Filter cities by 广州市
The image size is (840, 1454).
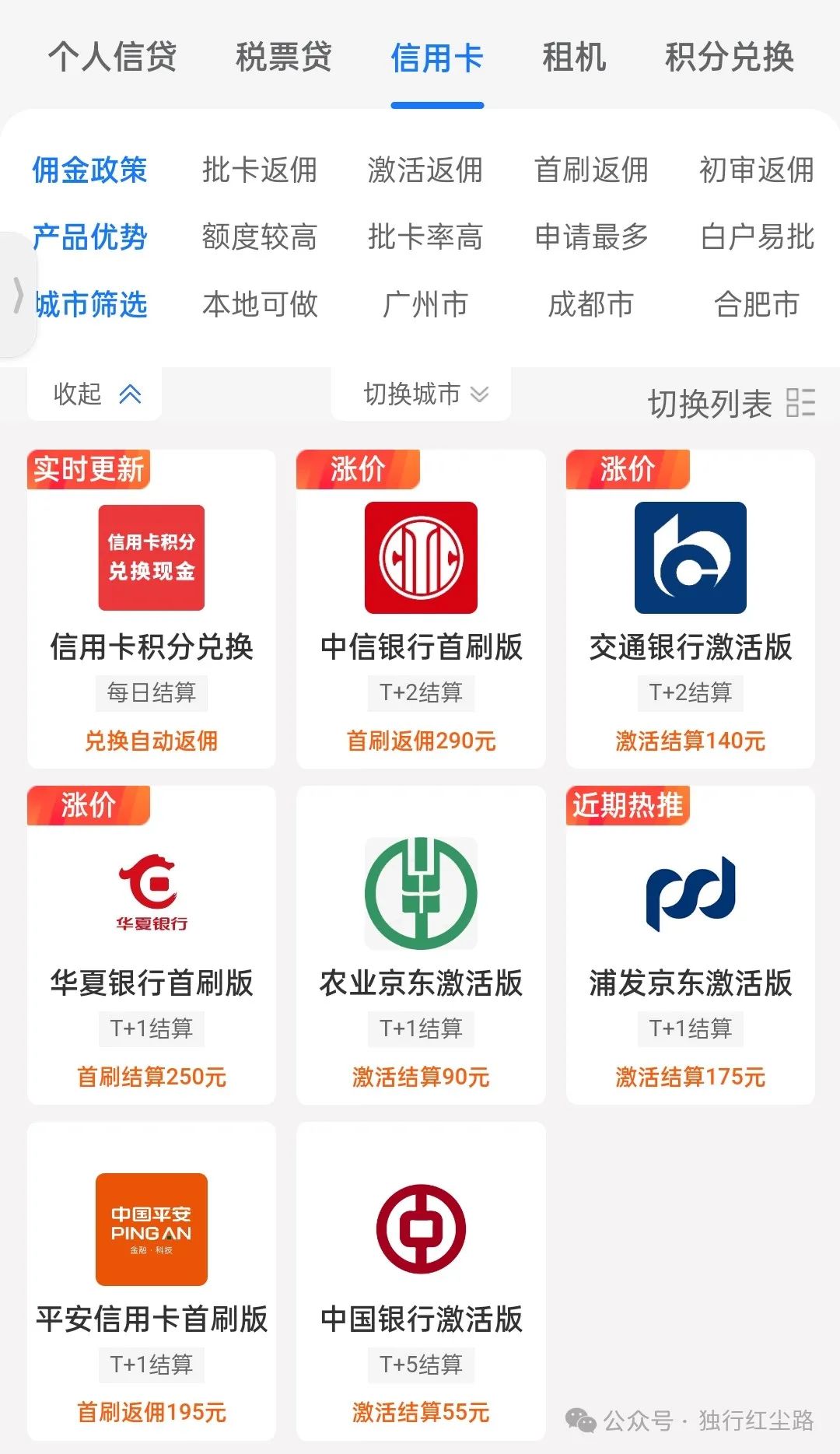point(425,304)
